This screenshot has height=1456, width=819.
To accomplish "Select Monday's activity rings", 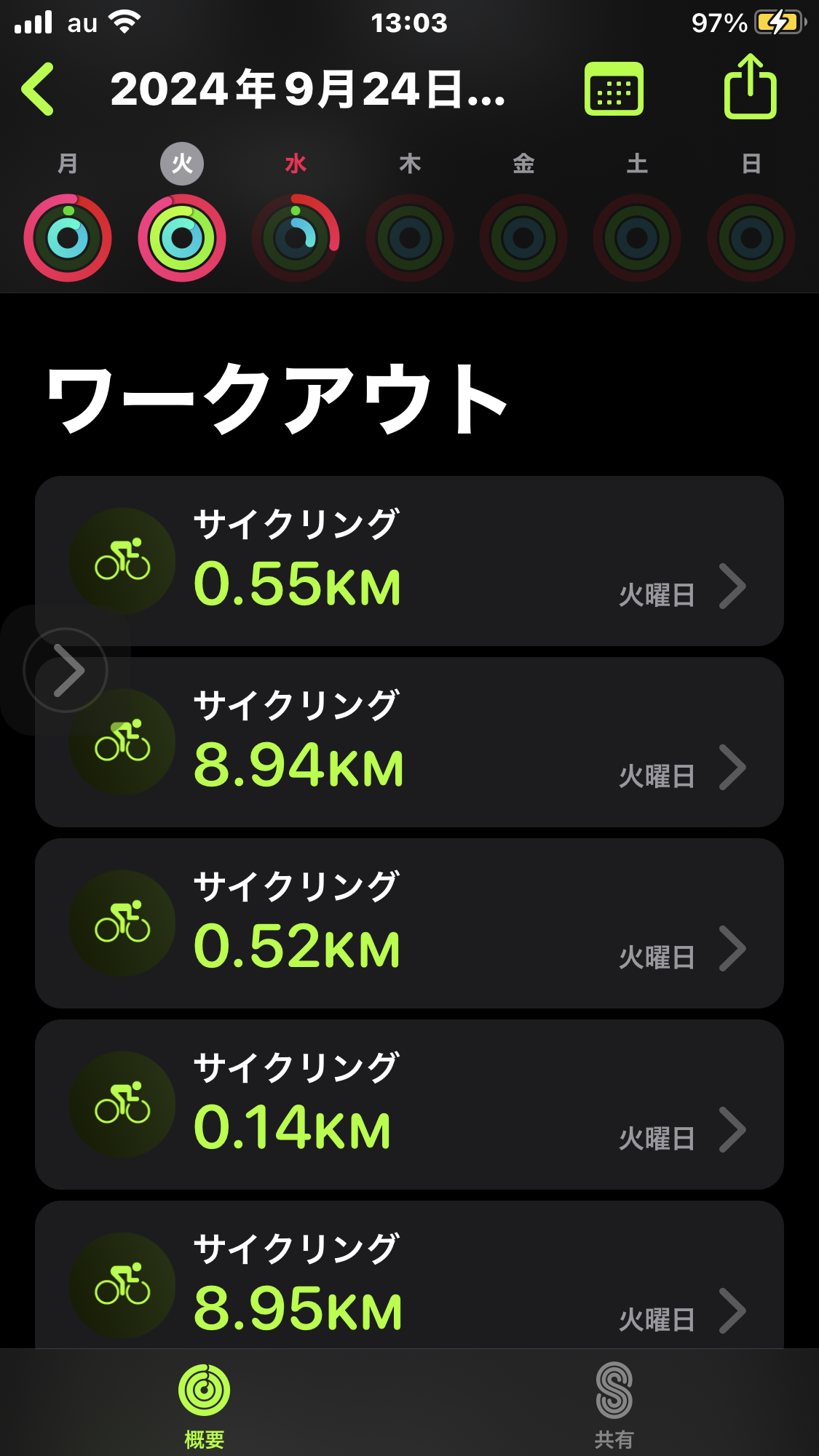I will (68, 238).
